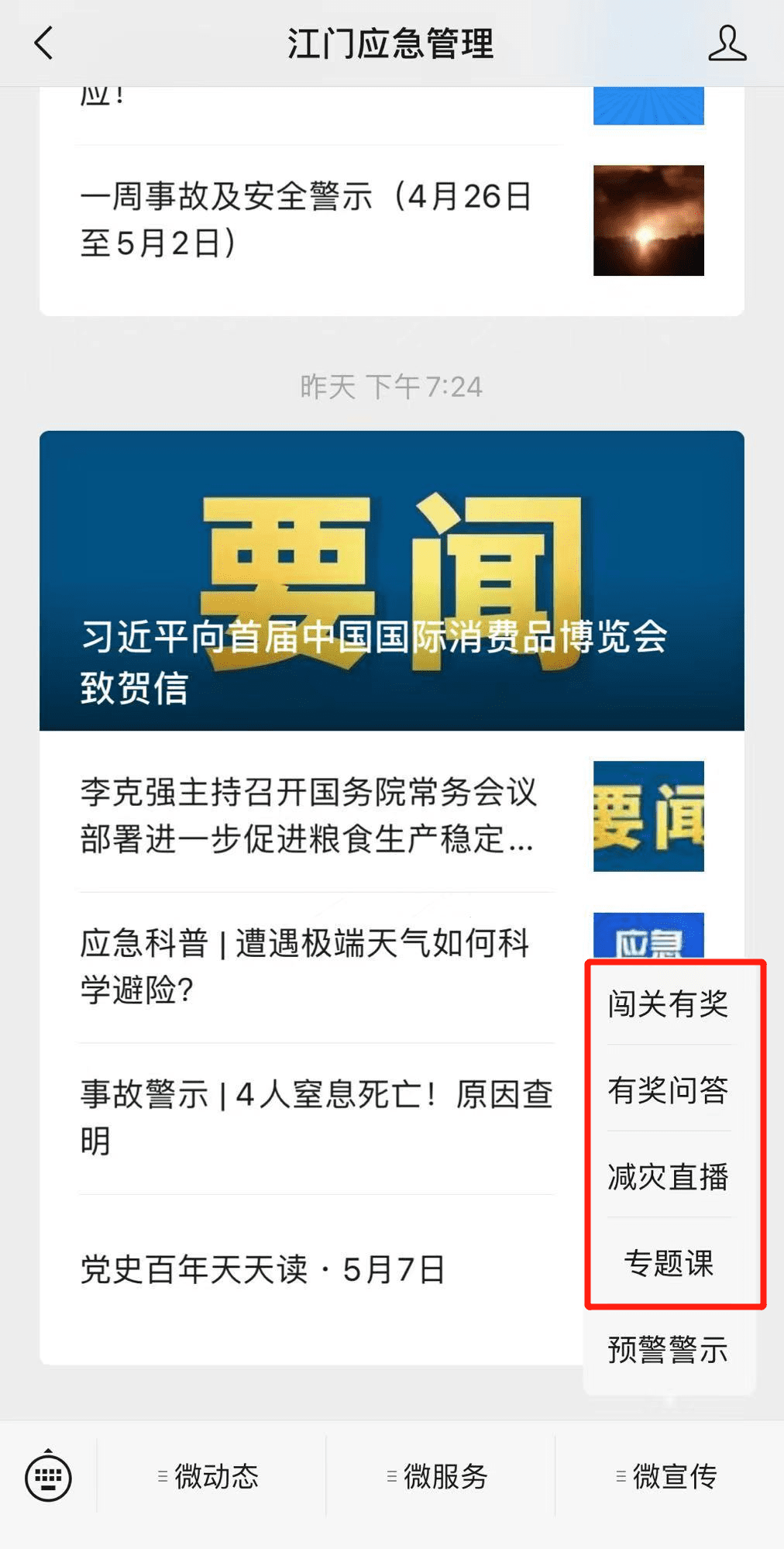Tap the hamburger icon beside 微动态
This screenshot has width=784, height=1549.
161,1475
